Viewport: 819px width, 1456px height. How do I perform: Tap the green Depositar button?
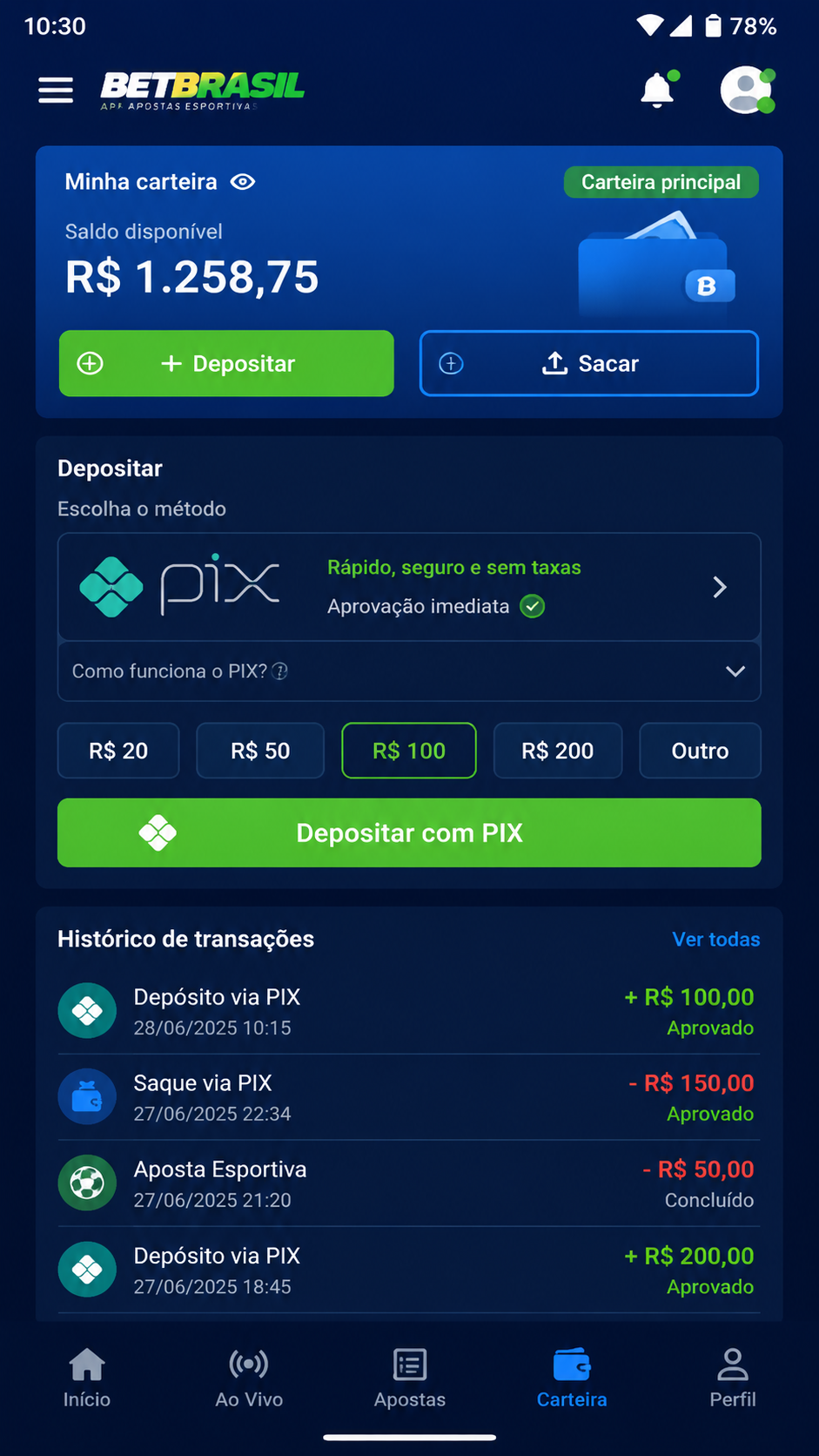click(226, 363)
